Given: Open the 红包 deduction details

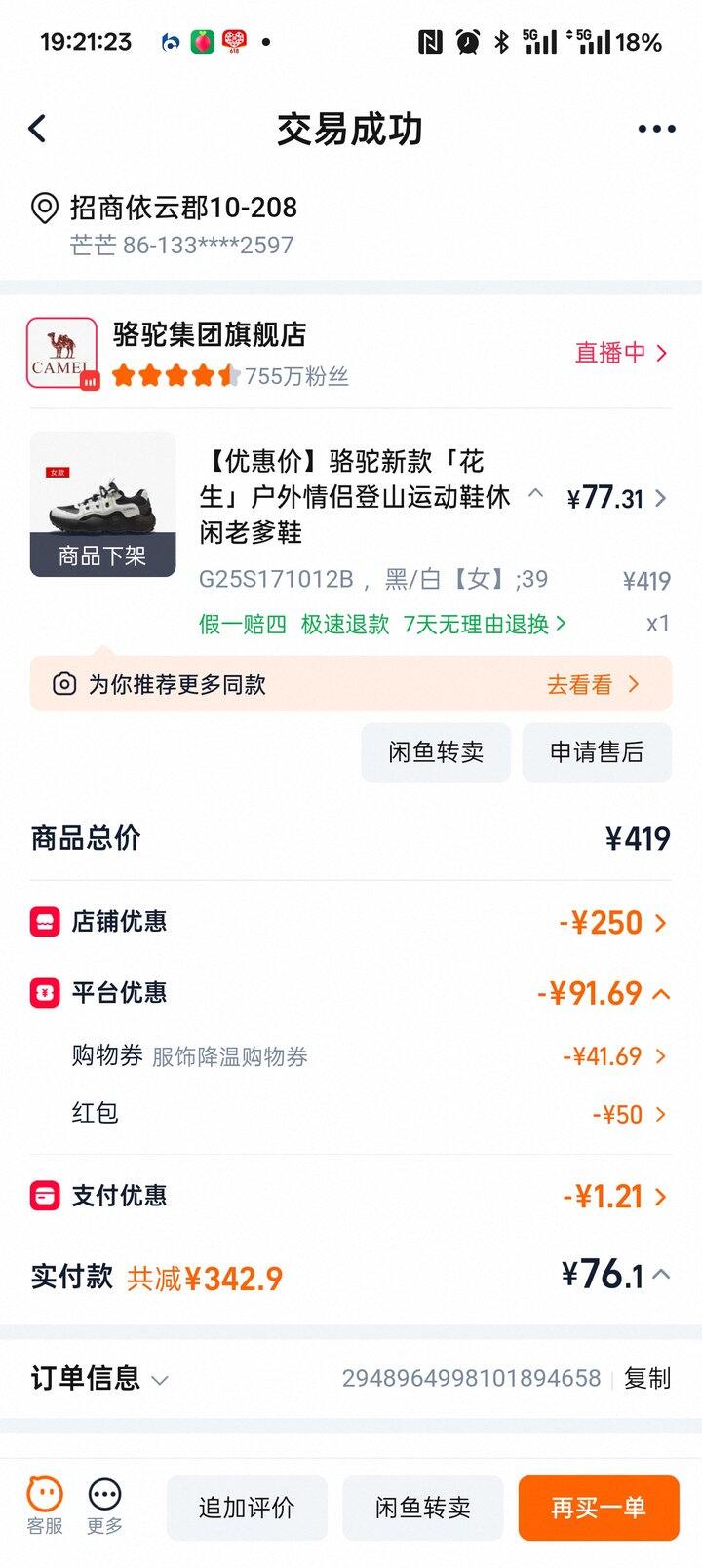Looking at the screenshot, I should pos(630,1114).
